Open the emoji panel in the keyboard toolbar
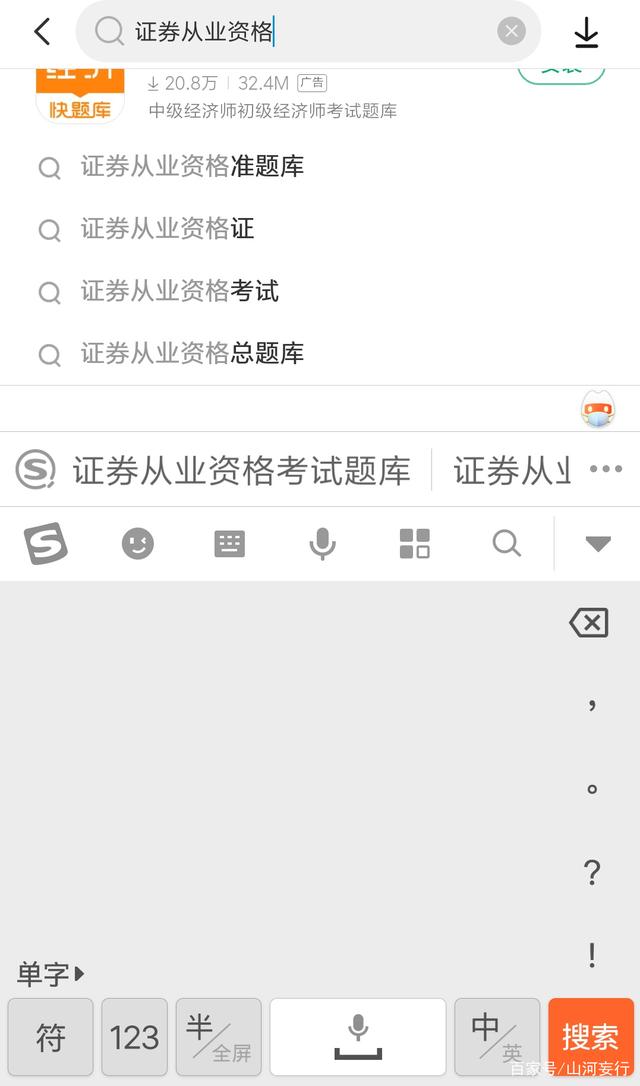The width and height of the screenshot is (640, 1086). [138, 543]
